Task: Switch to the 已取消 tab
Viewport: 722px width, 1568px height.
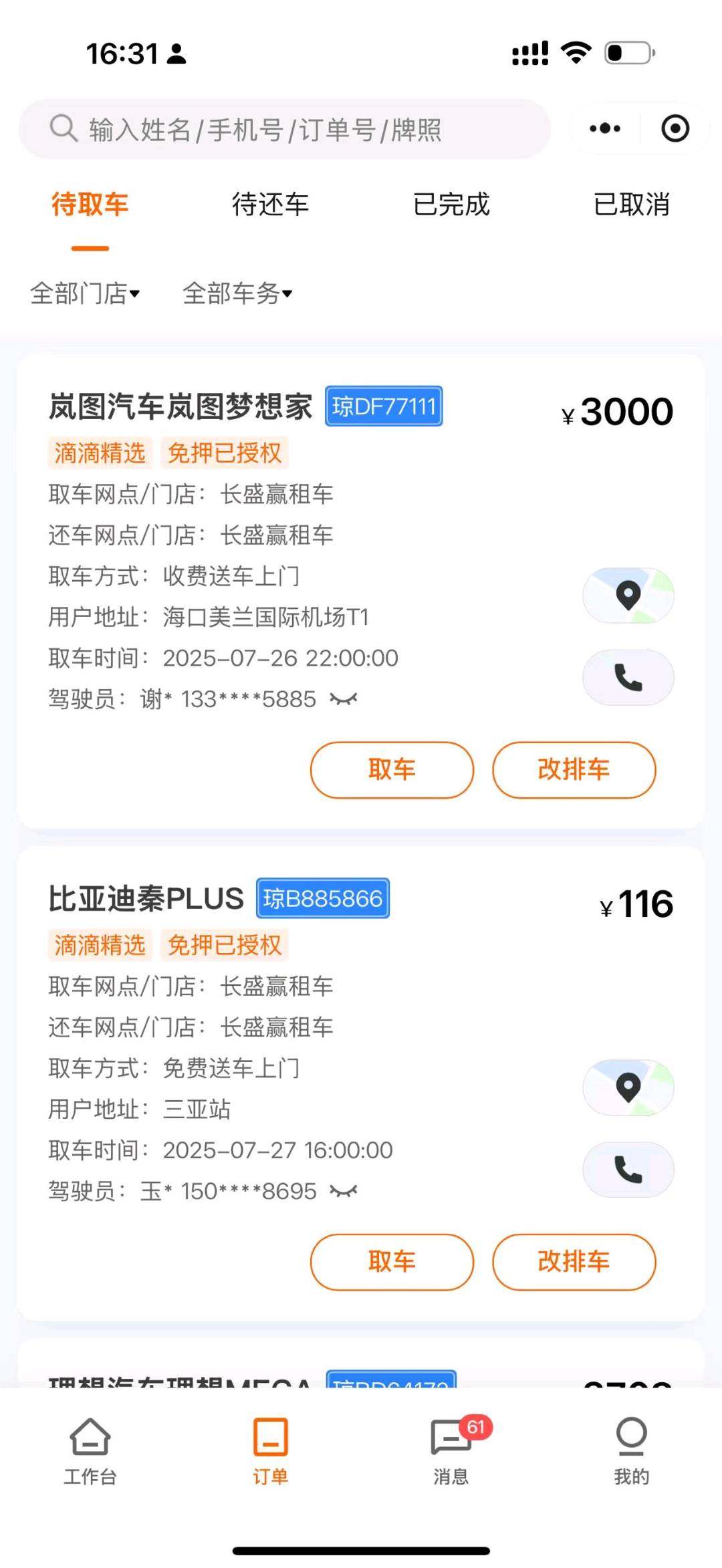Action: (632, 205)
